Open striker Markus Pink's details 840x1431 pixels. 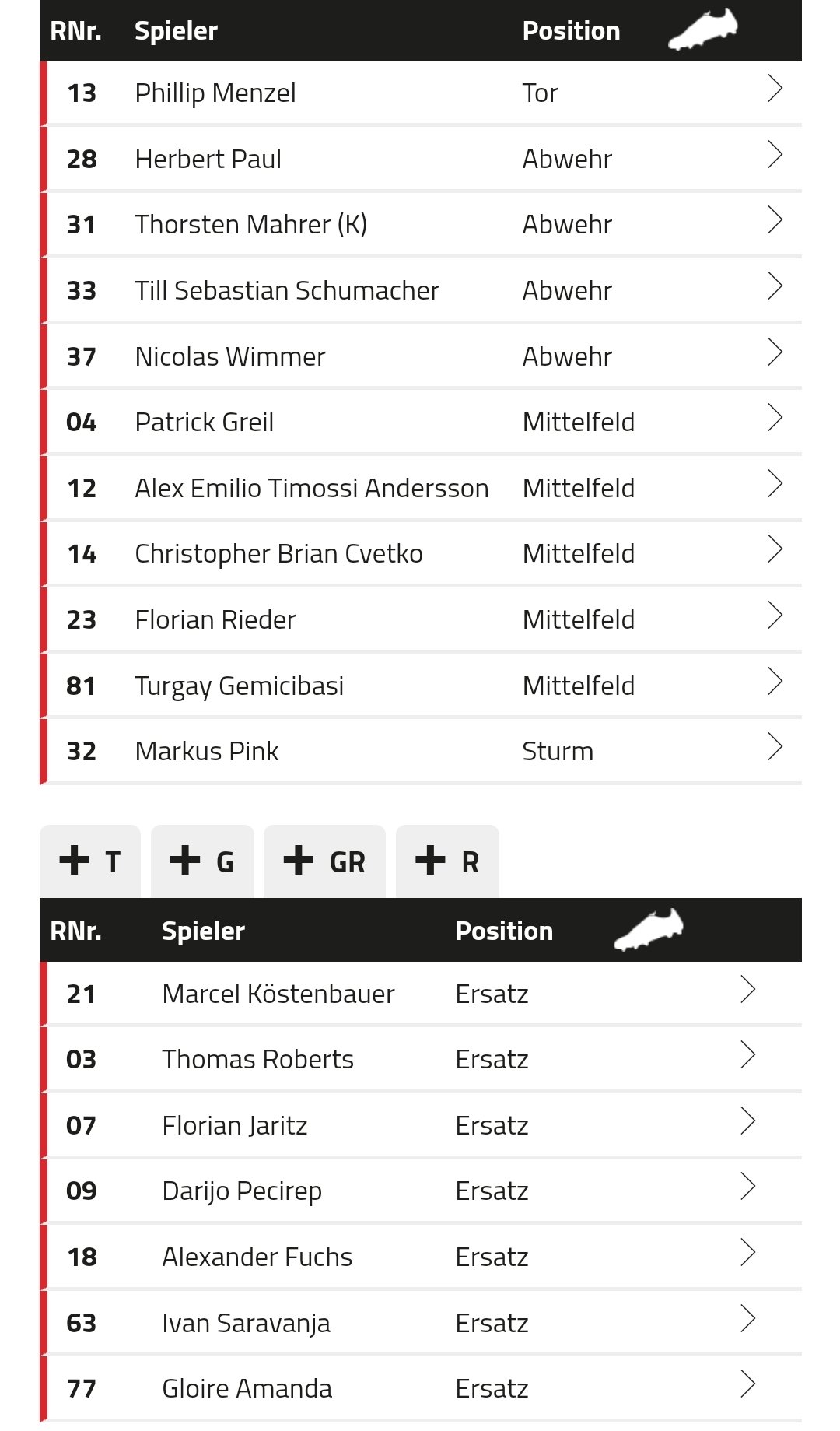tap(421, 751)
